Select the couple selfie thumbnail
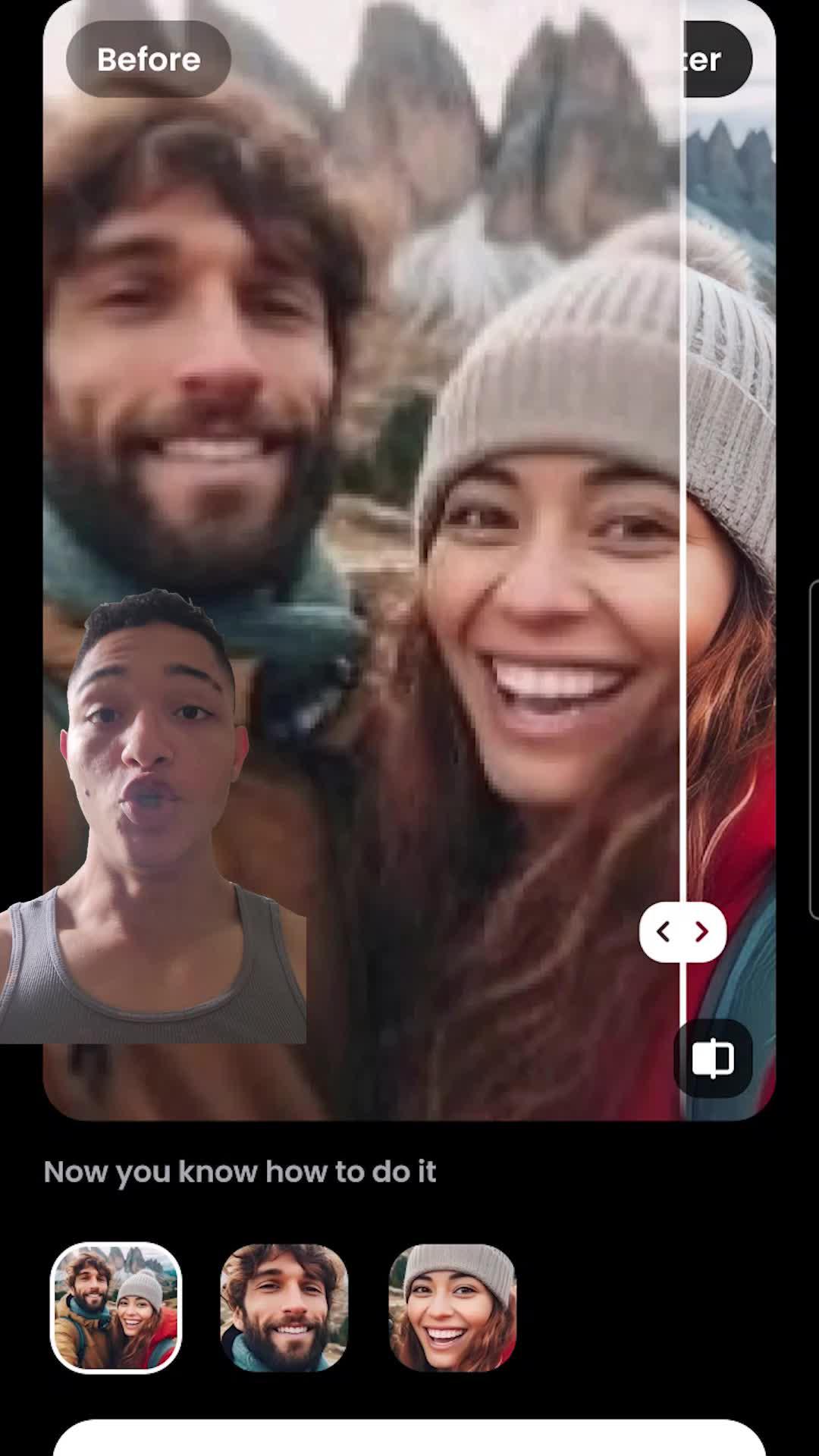This screenshot has width=819, height=1456. pos(116,1307)
